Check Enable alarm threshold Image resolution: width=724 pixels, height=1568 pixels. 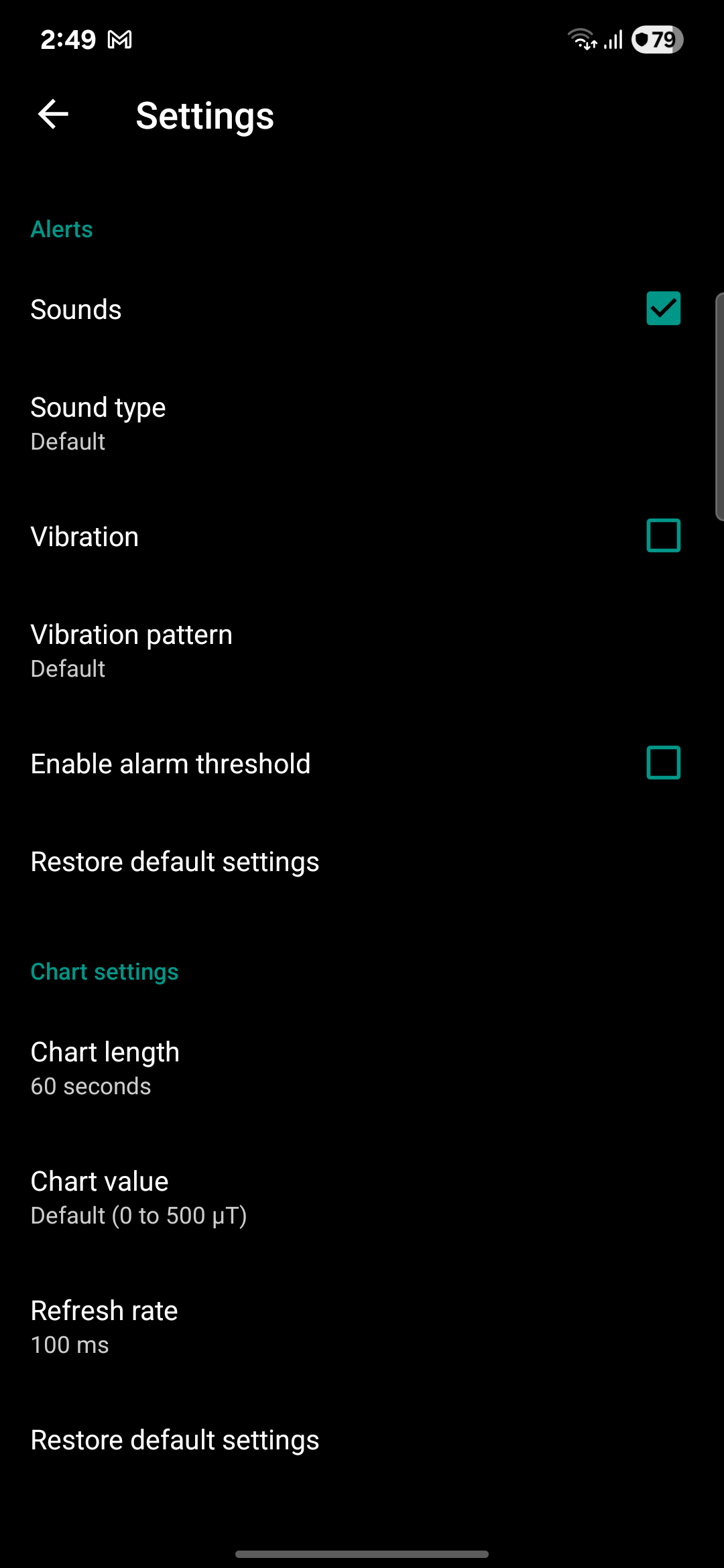663,763
